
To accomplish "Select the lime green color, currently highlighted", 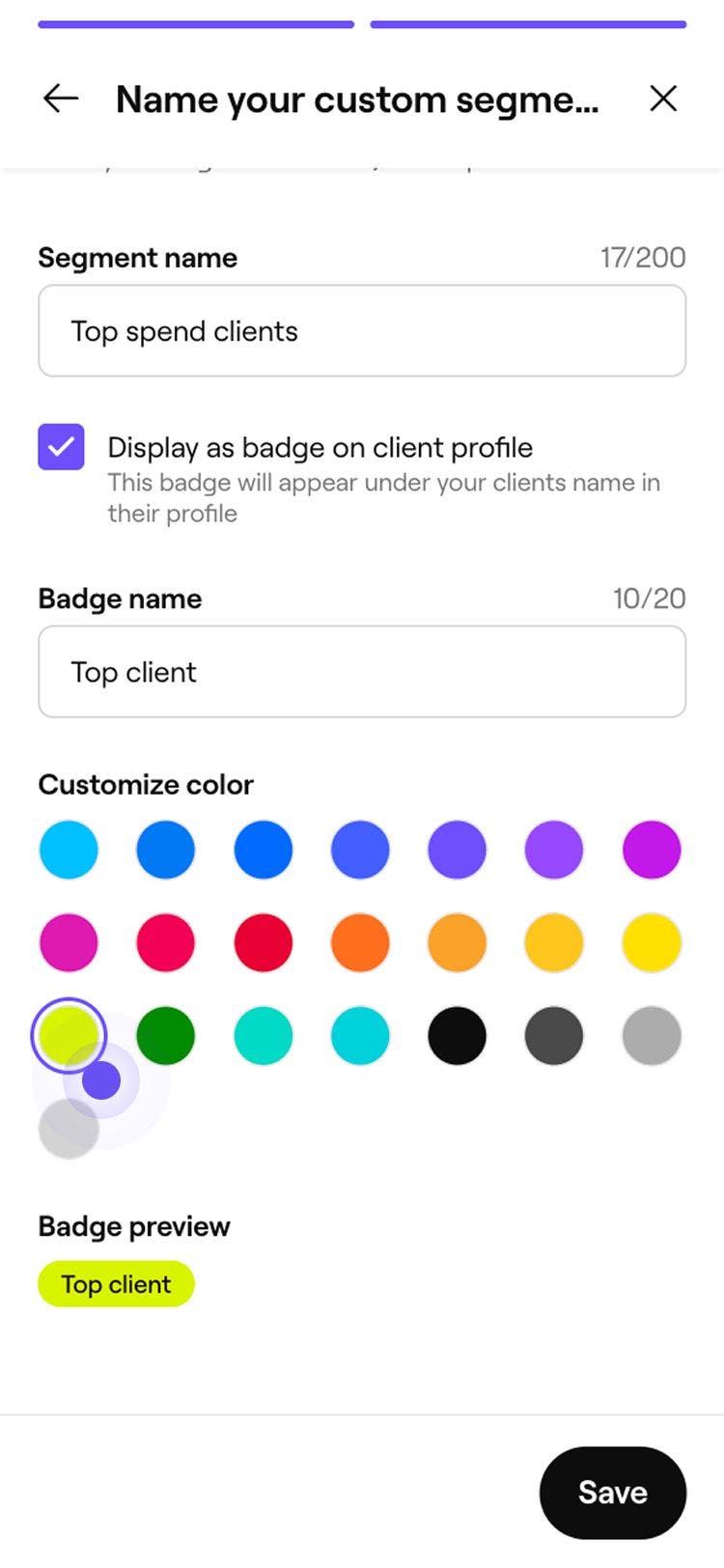I will click(69, 1035).
